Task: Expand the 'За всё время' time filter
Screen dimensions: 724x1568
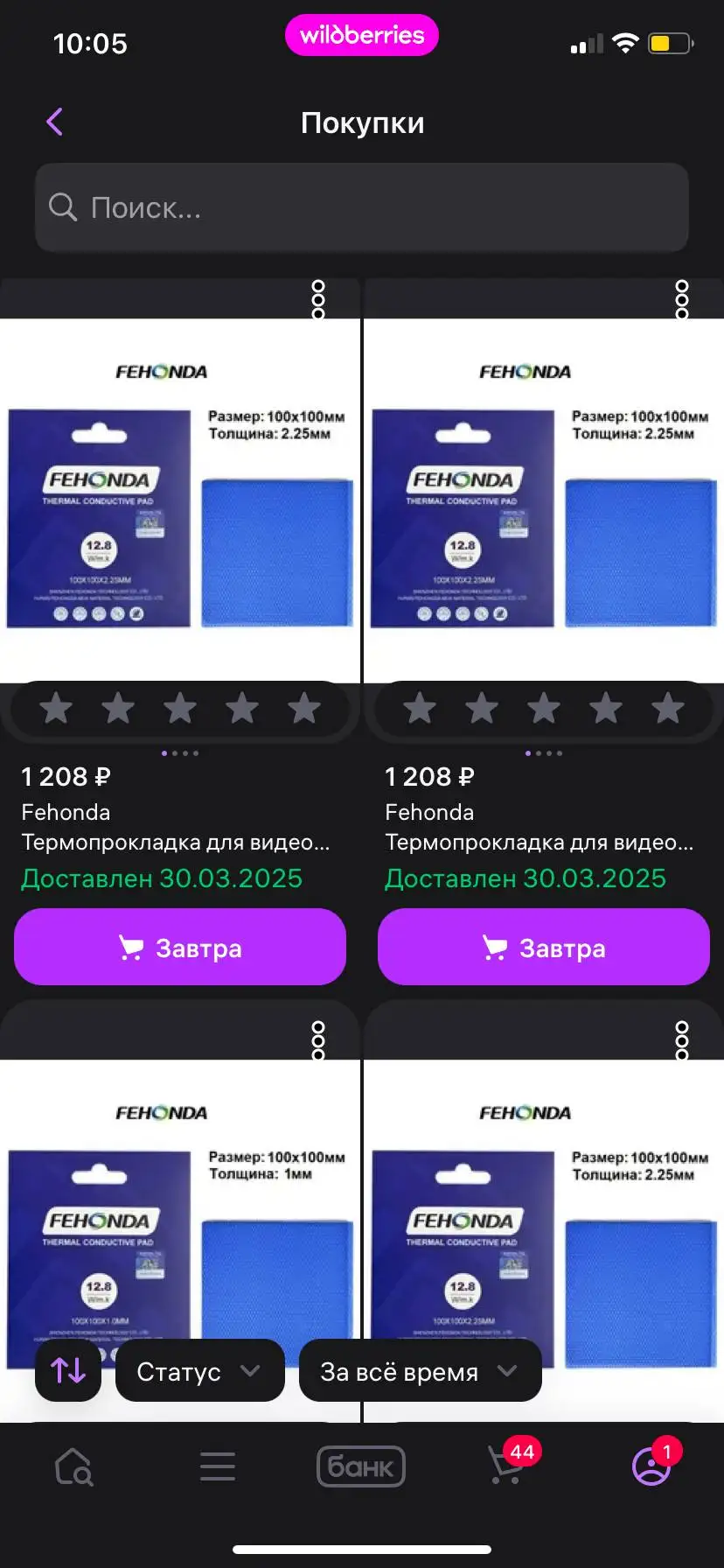Action: point(420,1371)
